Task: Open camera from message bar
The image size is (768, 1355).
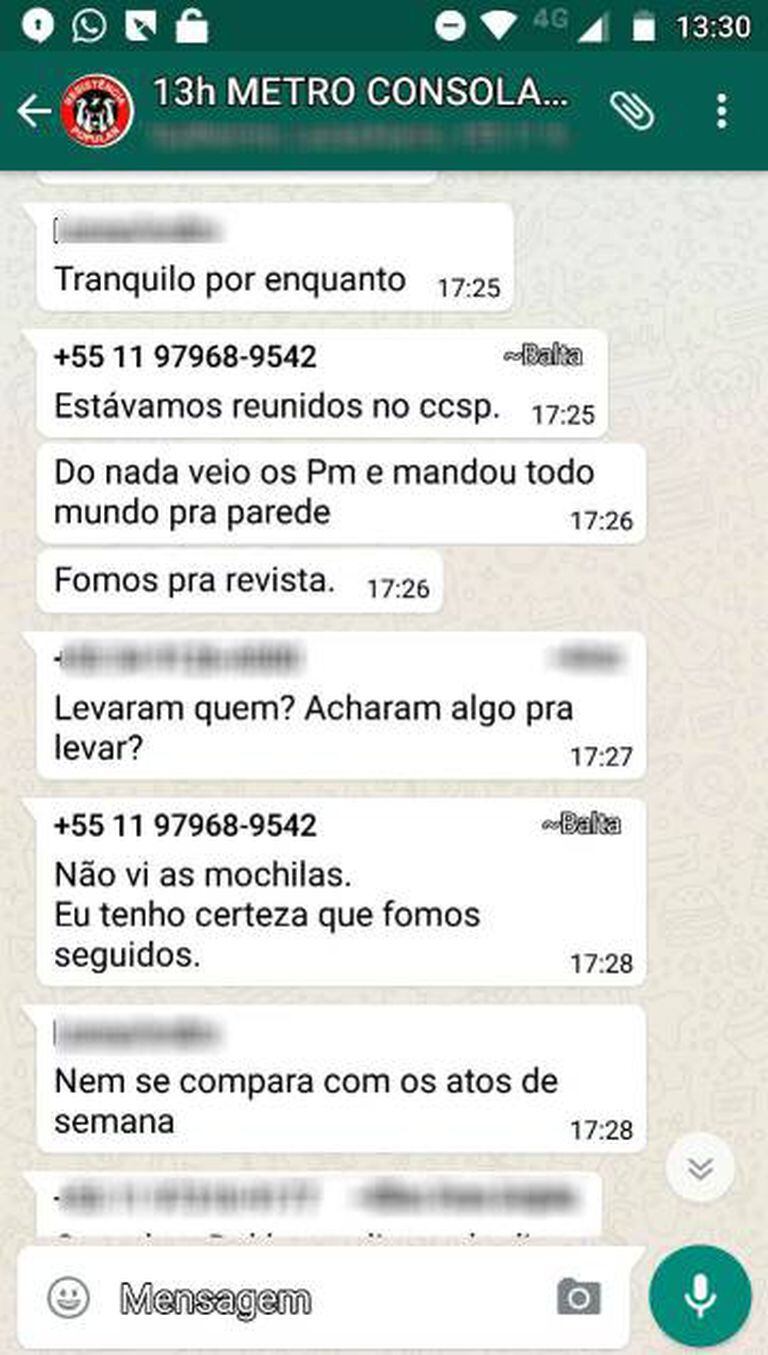Action: tap(579, 1299)
